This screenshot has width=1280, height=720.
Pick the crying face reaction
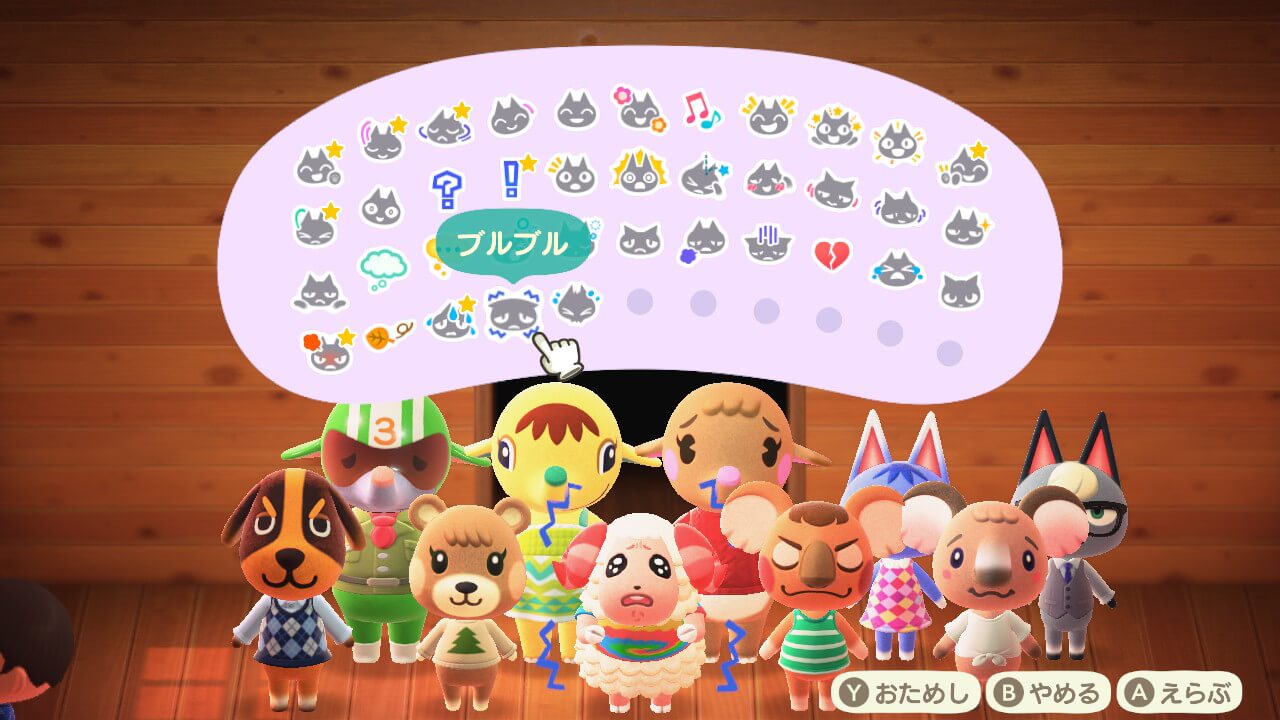(x=895, y=269)
